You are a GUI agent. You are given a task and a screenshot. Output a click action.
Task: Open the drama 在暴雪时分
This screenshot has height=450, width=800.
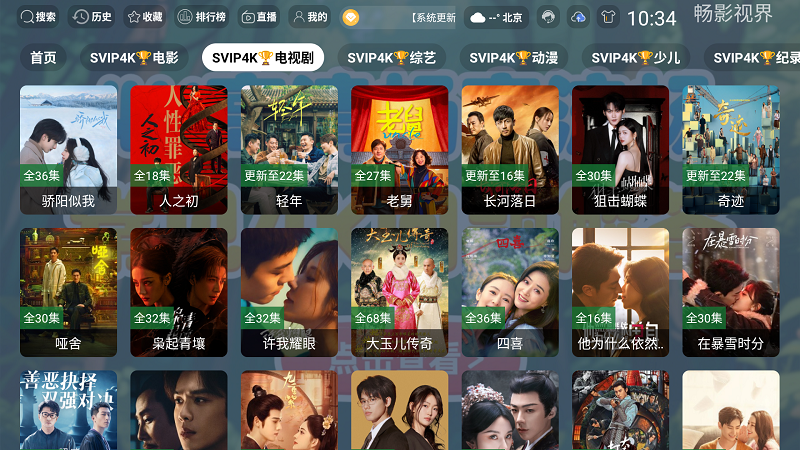(x=730, y=292)
